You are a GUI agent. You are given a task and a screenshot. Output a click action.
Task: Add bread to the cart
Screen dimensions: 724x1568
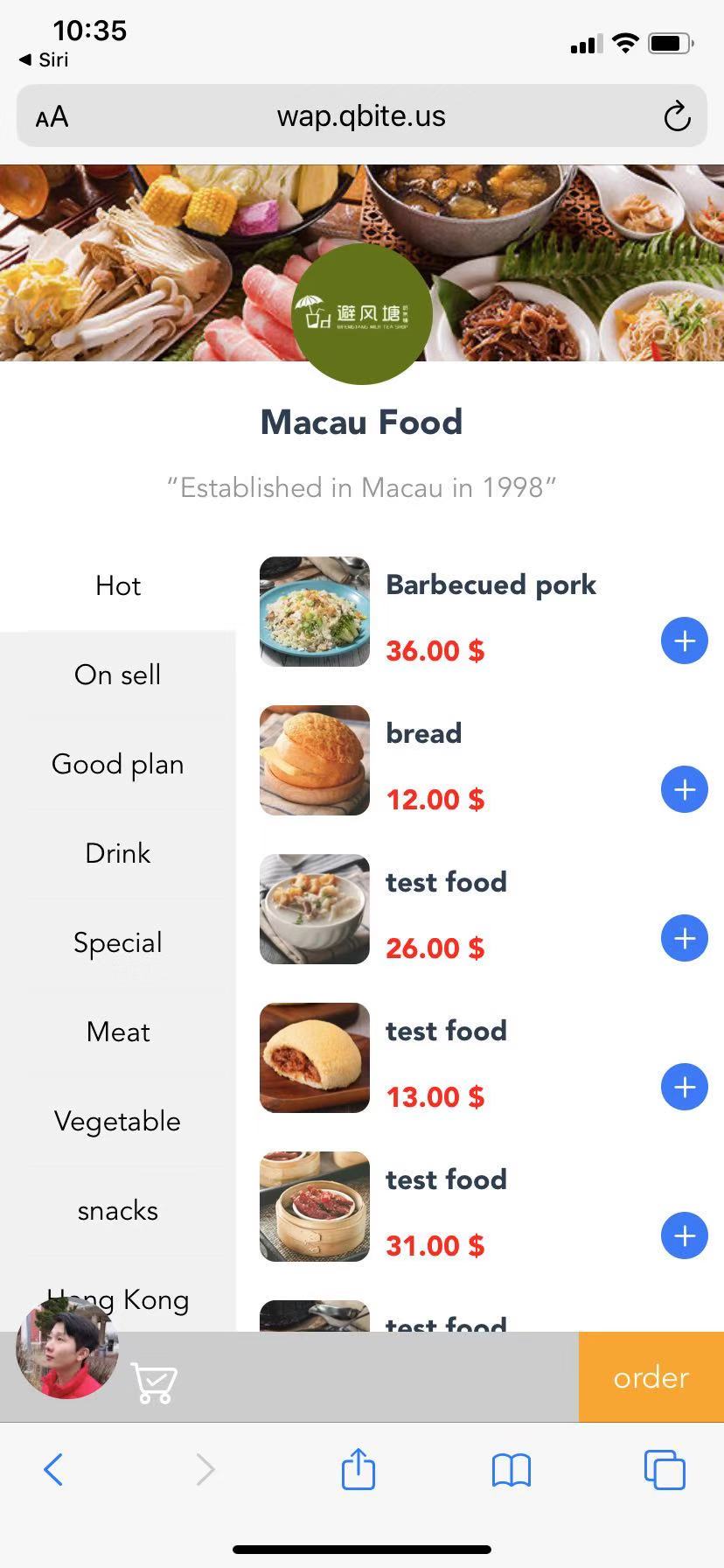tap(684, 789)
